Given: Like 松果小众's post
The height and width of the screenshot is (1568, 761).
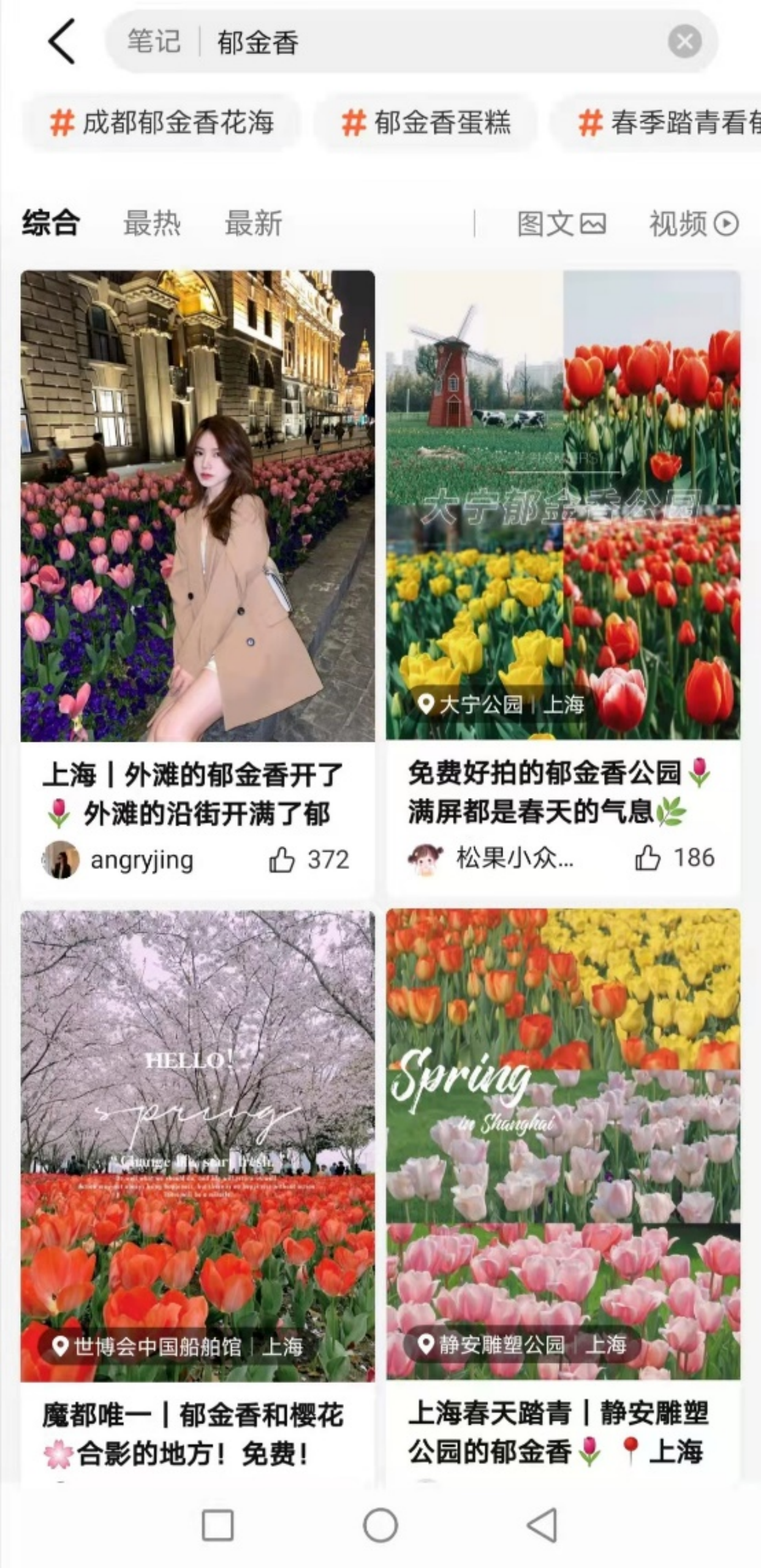Looking at the screenshot, I should 648,858.
